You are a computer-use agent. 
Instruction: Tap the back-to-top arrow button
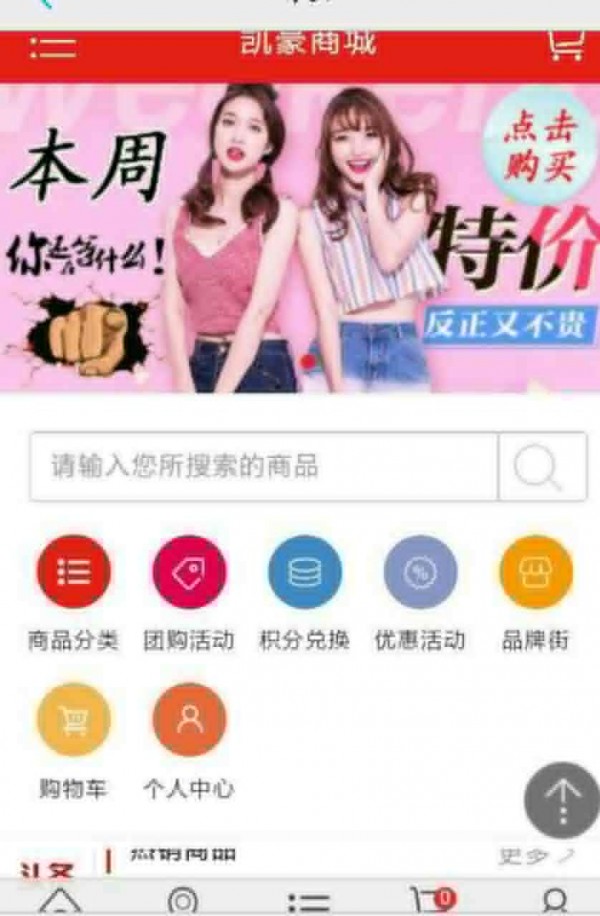(x=562, y=800)
